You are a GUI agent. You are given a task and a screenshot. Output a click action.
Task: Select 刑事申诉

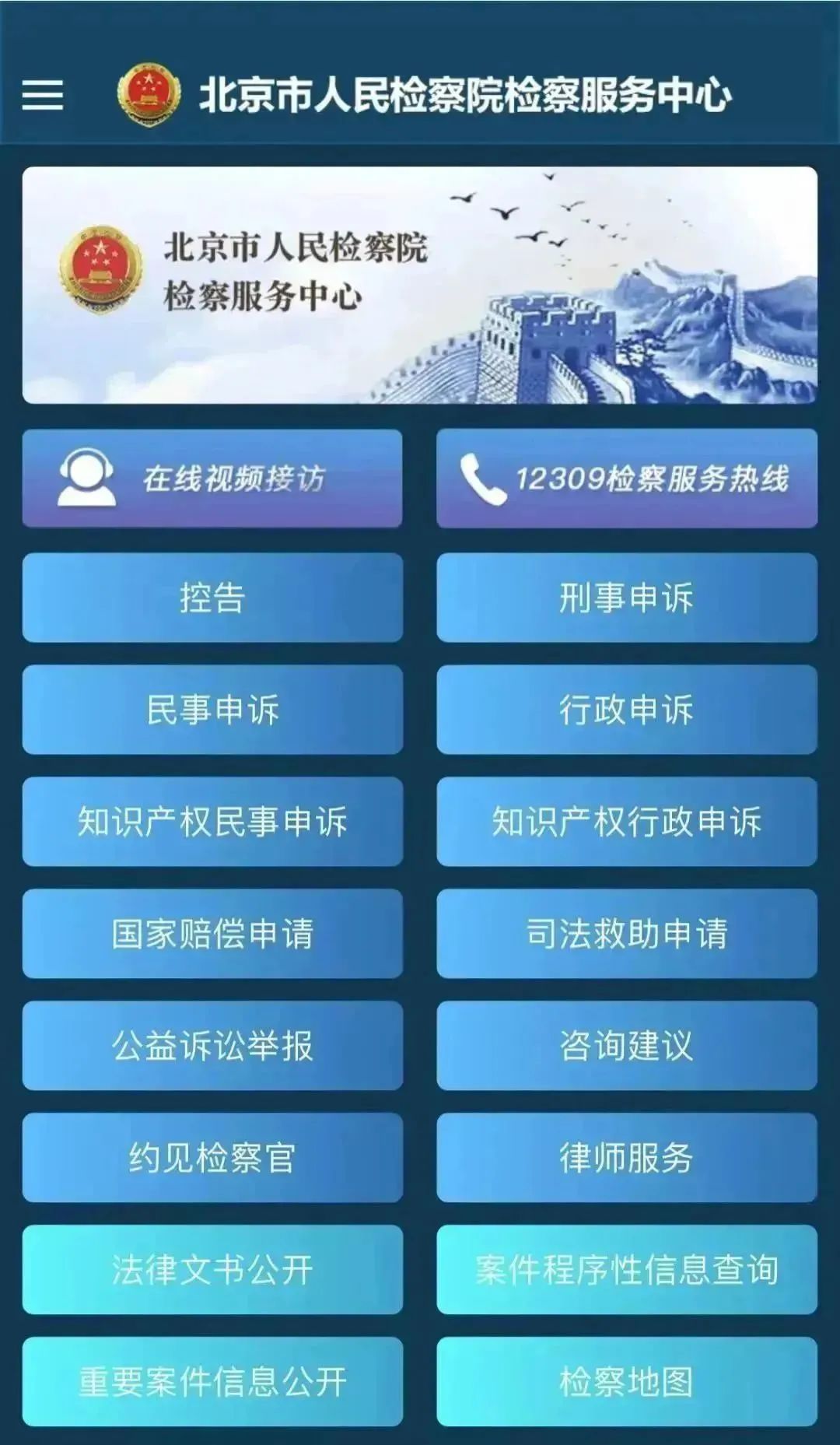click(627, 598)
